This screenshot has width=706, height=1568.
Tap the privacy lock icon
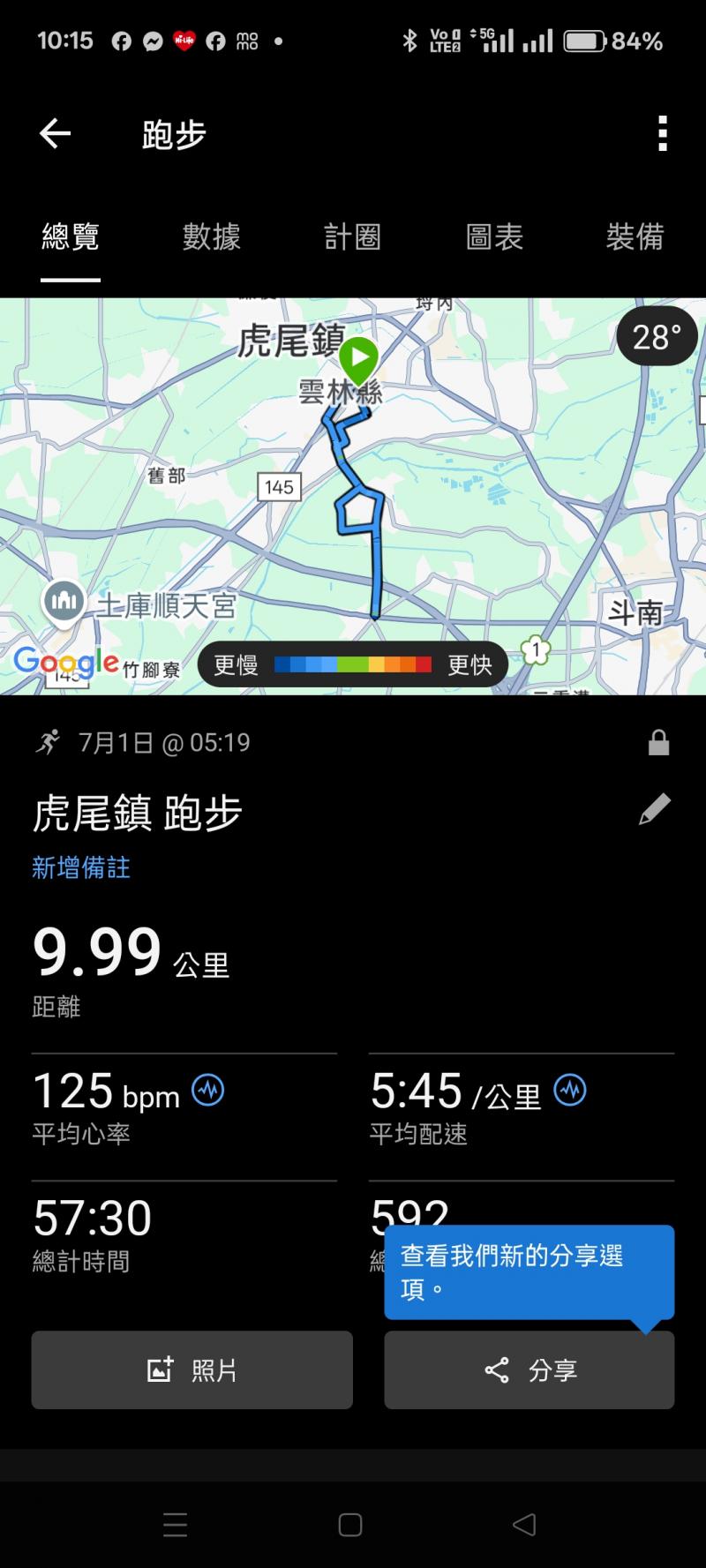tap(658, 743)
